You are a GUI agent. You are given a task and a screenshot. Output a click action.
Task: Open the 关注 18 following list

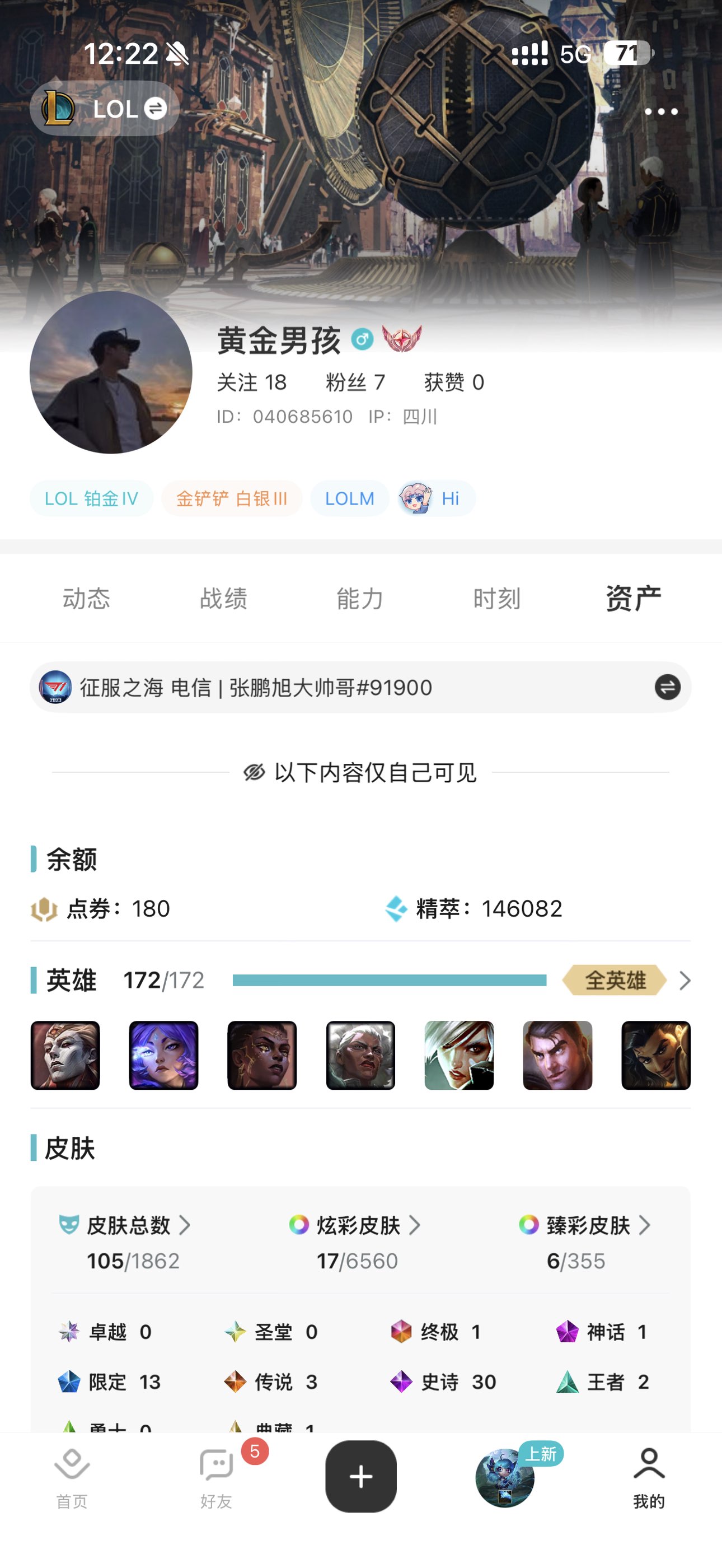click(251, 382)
